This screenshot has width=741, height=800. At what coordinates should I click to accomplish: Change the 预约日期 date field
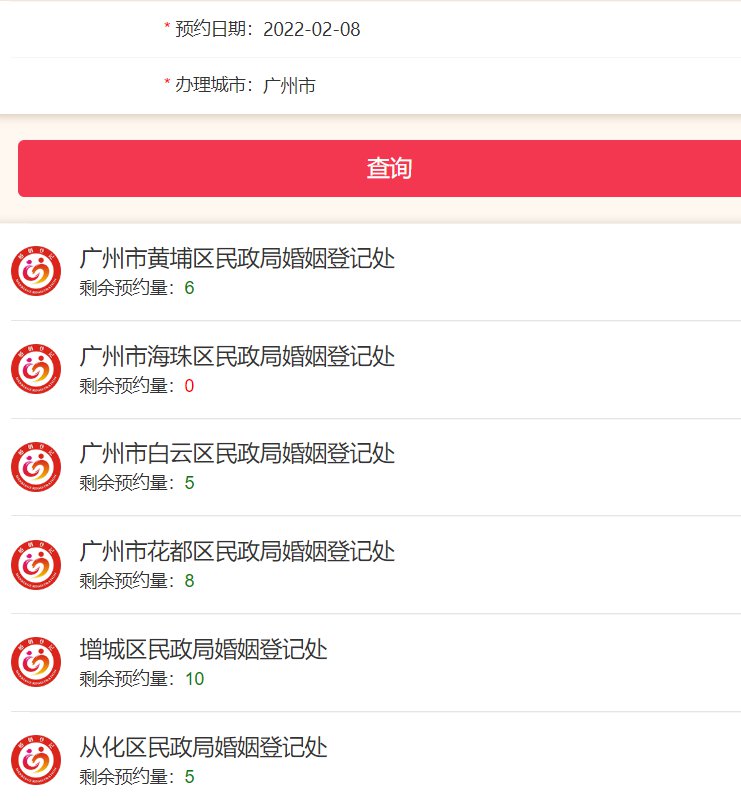coord(311,30)
